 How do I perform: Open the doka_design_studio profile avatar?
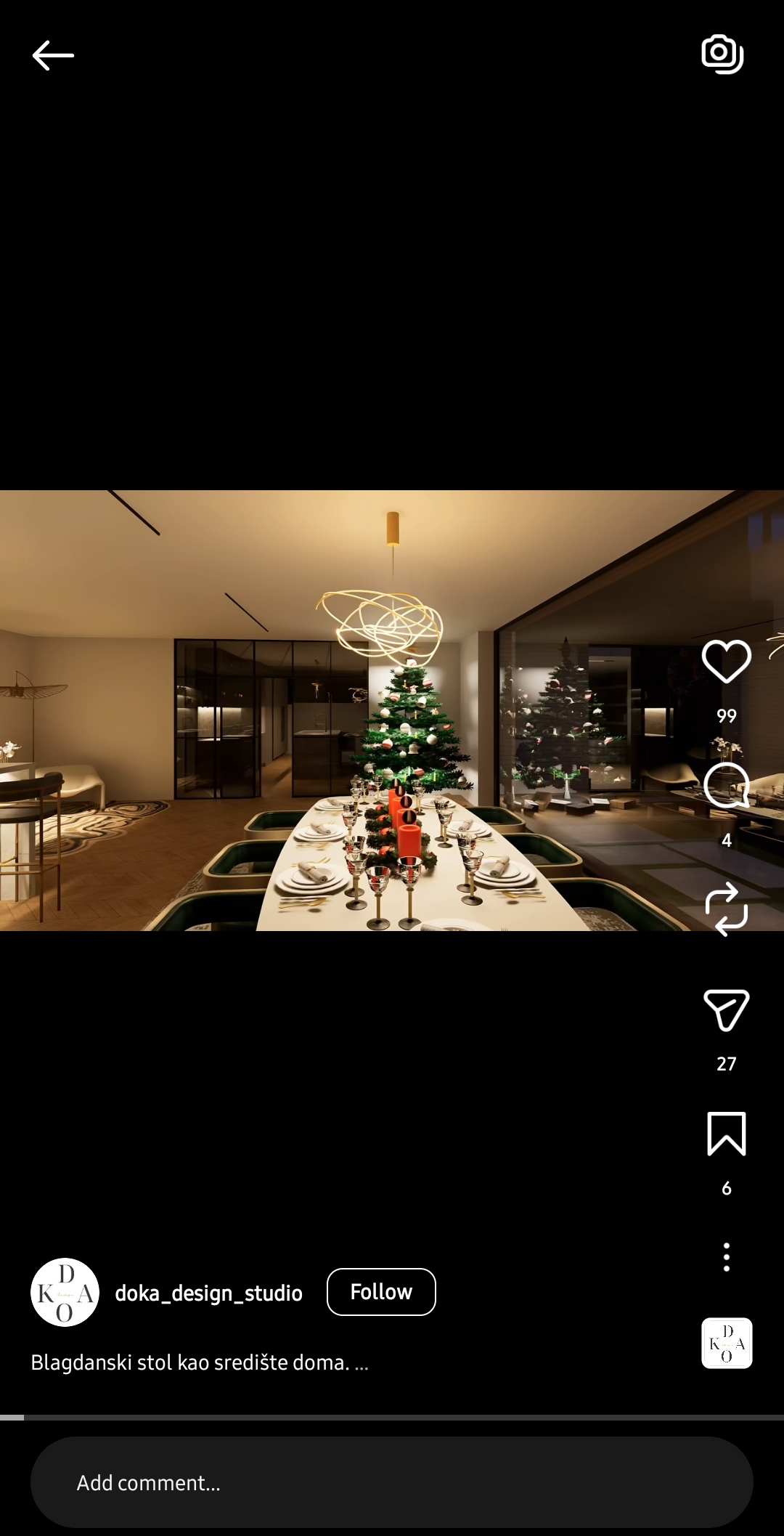(64, 1292)
